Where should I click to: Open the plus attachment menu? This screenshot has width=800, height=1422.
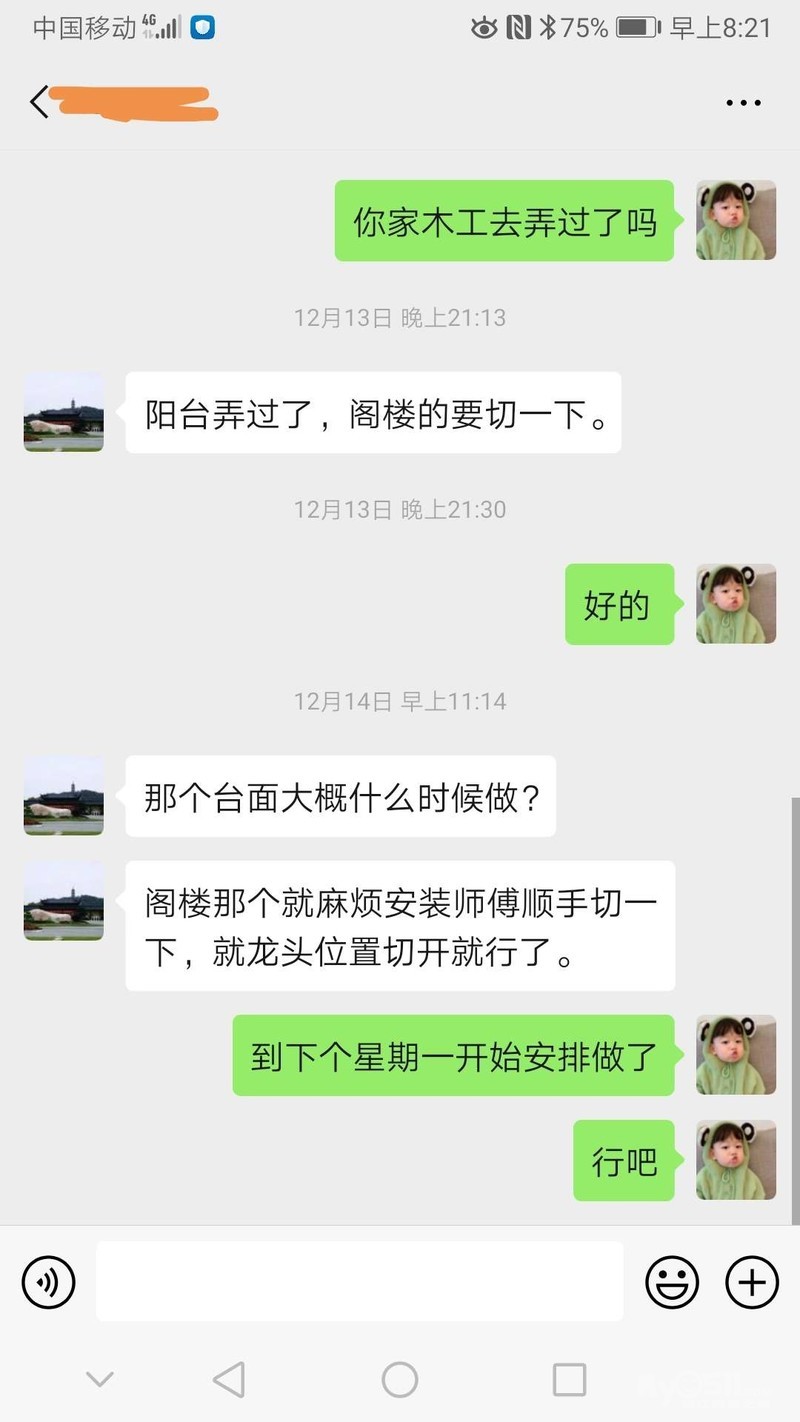[751, 1281]
